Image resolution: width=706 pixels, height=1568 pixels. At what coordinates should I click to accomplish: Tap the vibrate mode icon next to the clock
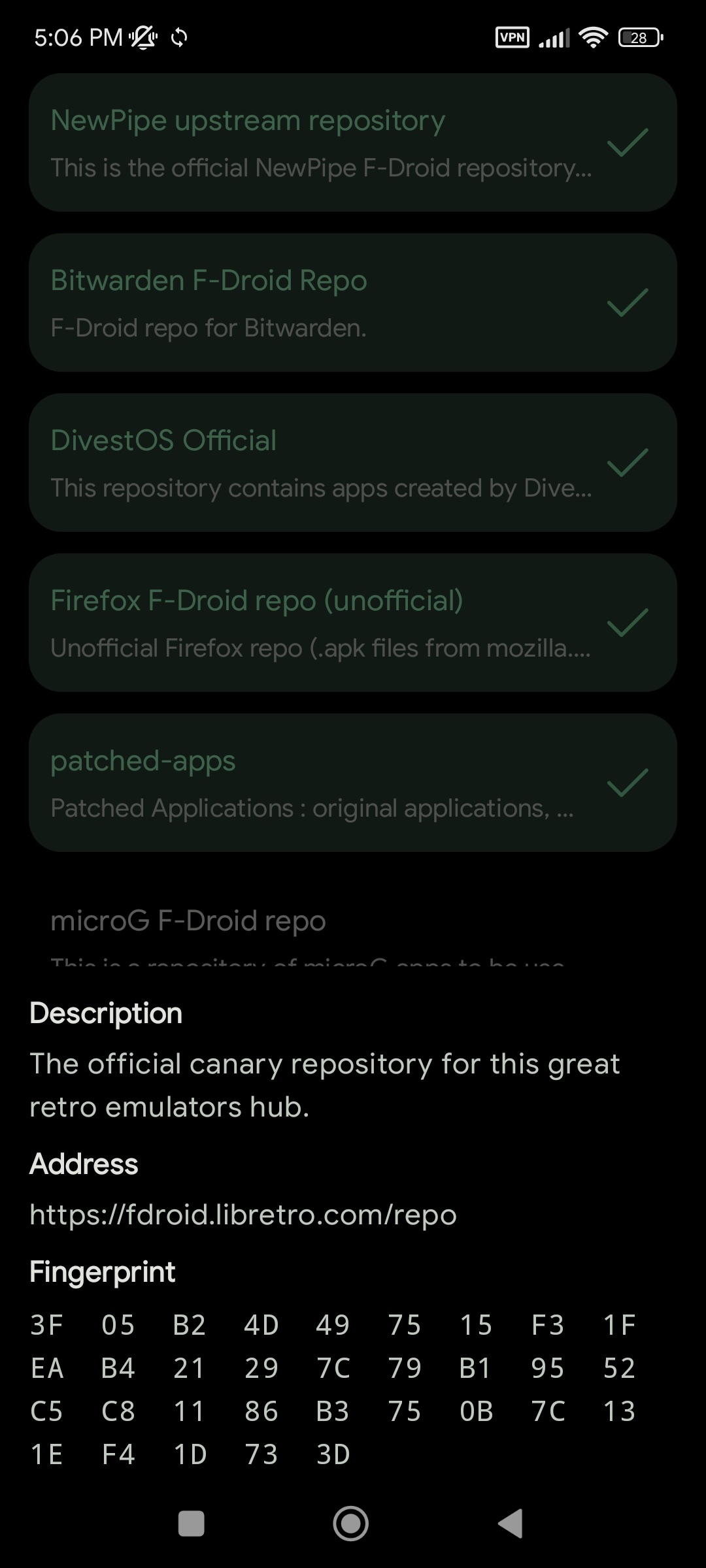(x=143, y=37)
